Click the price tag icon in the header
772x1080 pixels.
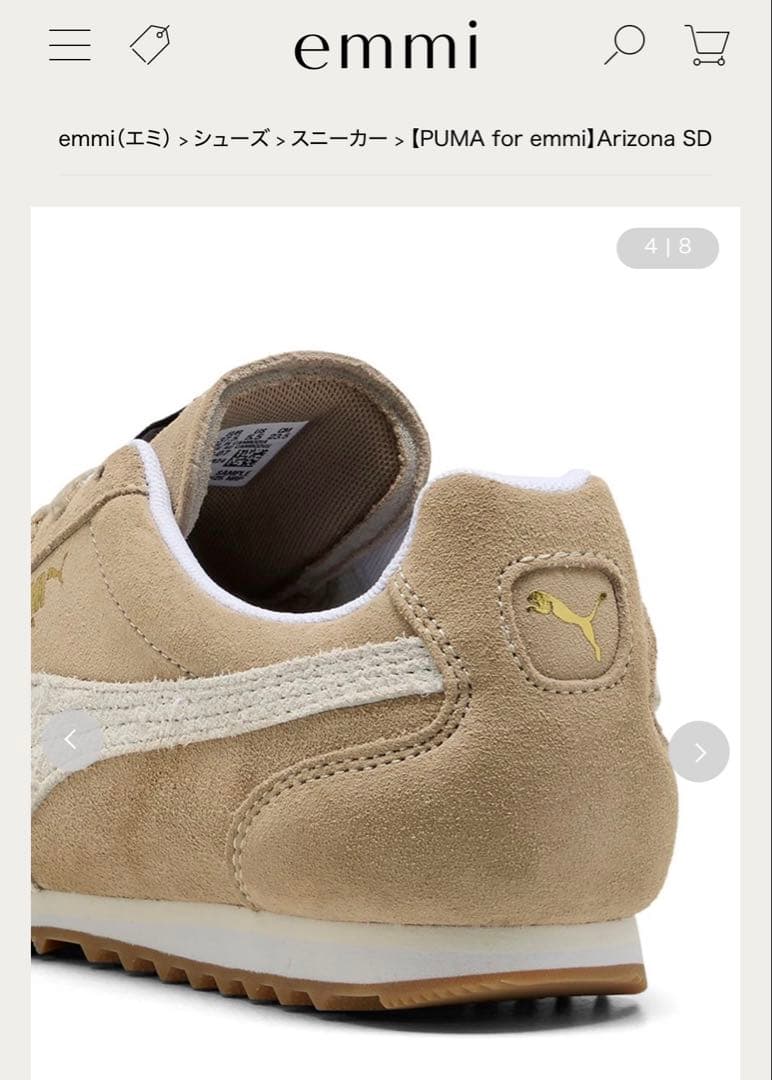[x=149, y=44]
